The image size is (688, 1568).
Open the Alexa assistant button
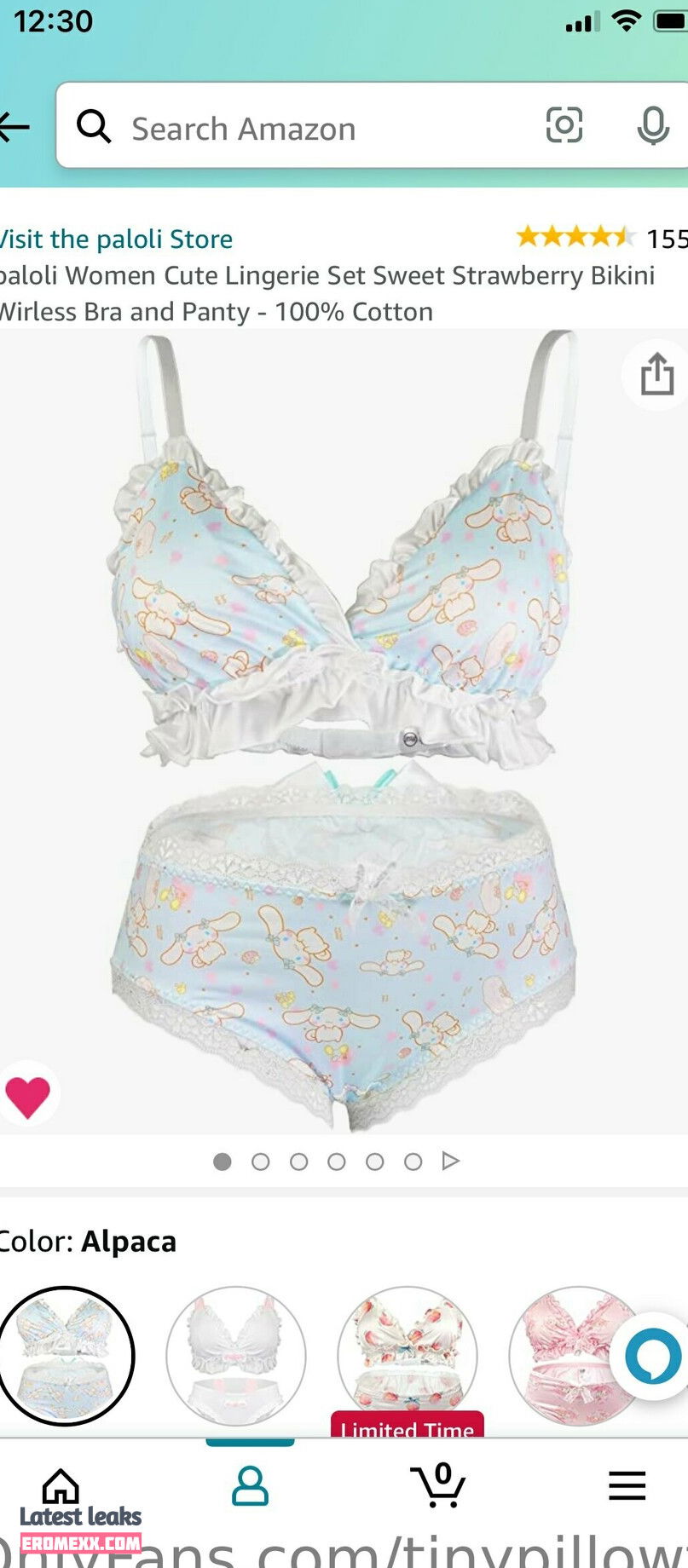(653, 1356)
